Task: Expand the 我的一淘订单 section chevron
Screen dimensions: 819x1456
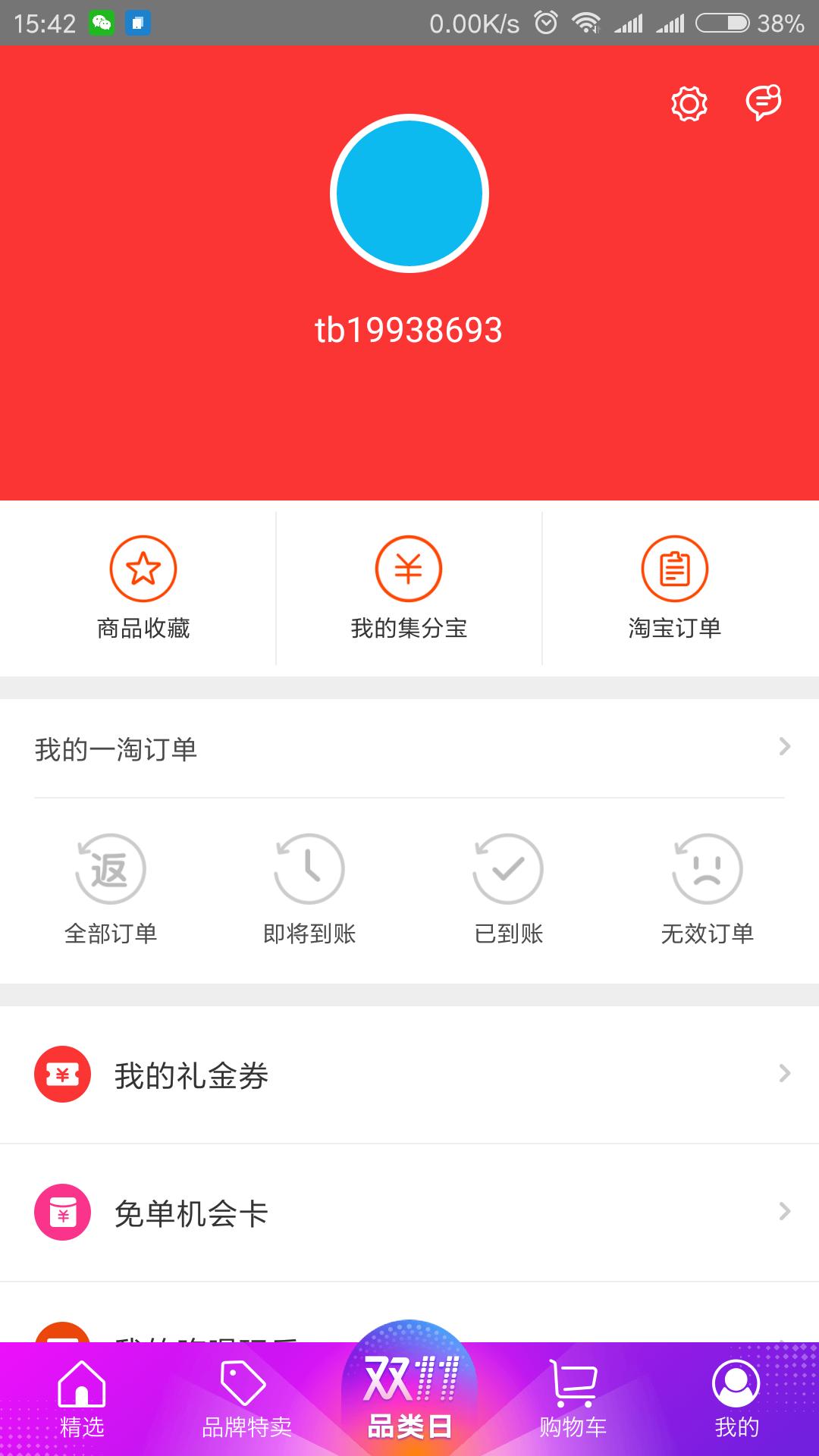Action: coord(784,748)
